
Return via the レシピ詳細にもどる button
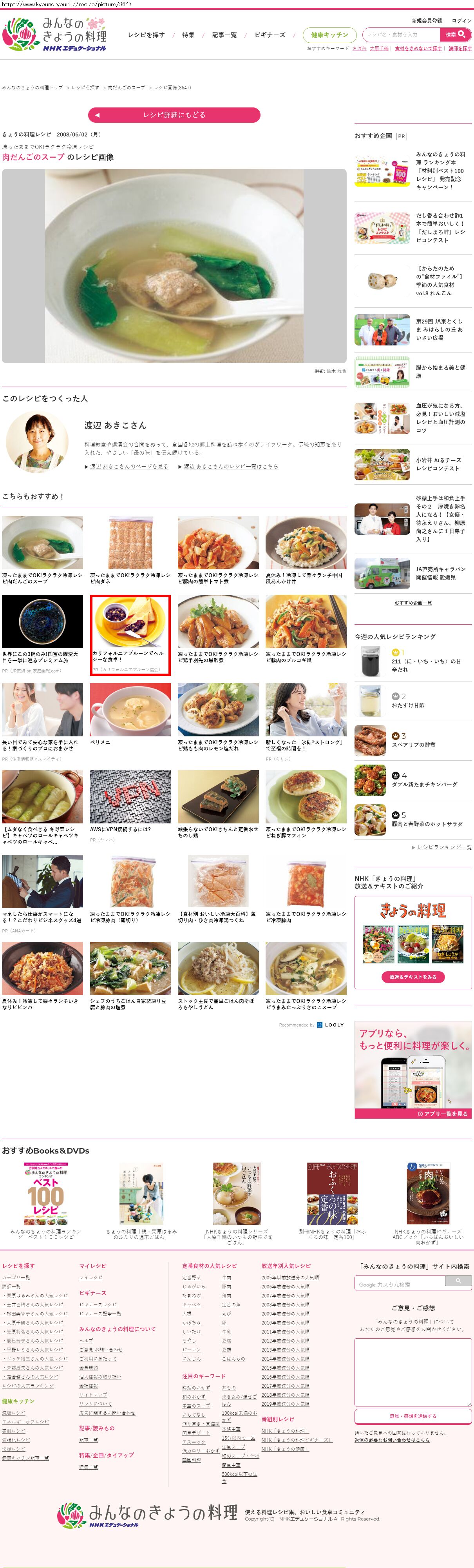pos(174,114)
